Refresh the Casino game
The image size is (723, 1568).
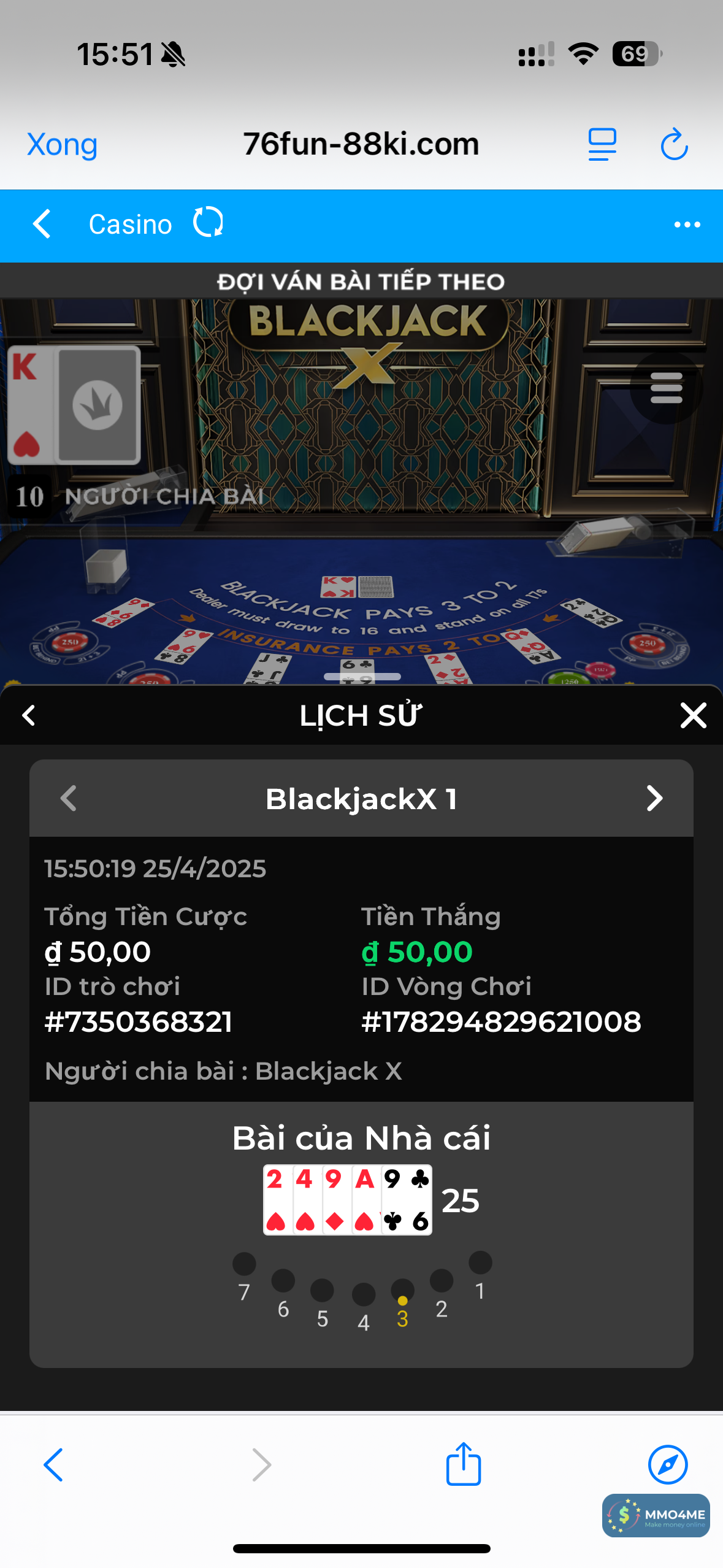208,223
